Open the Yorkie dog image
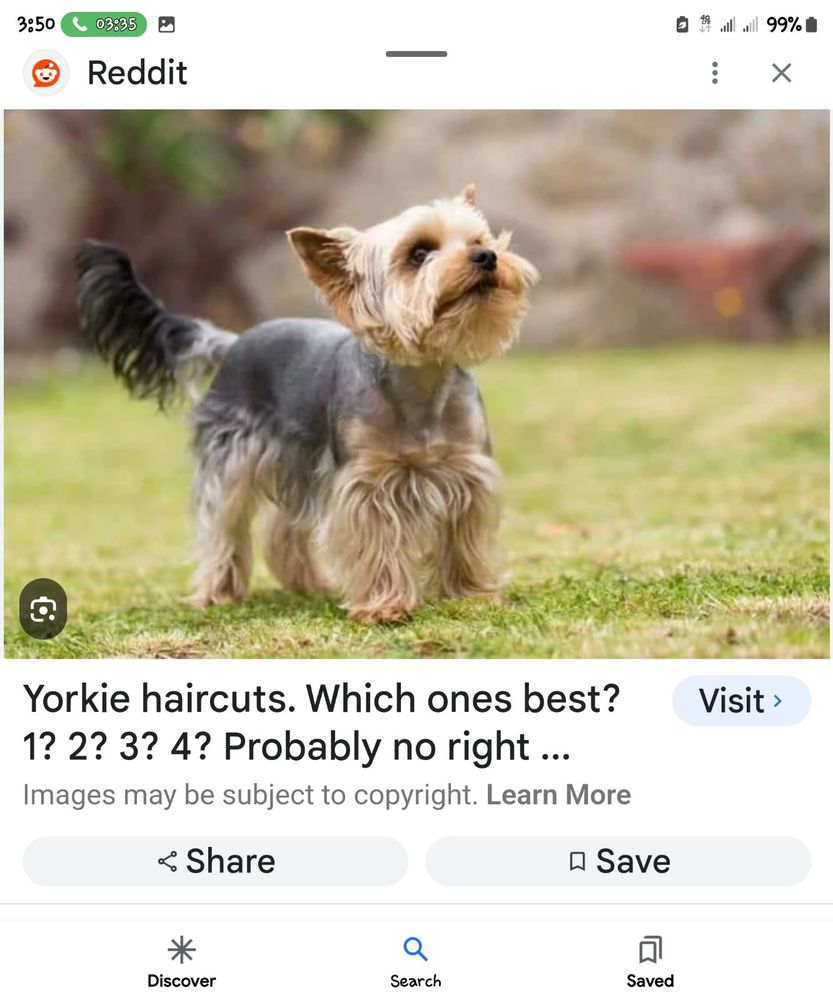Viewport: 833px width, 1000px height. [x=416, y=383]
